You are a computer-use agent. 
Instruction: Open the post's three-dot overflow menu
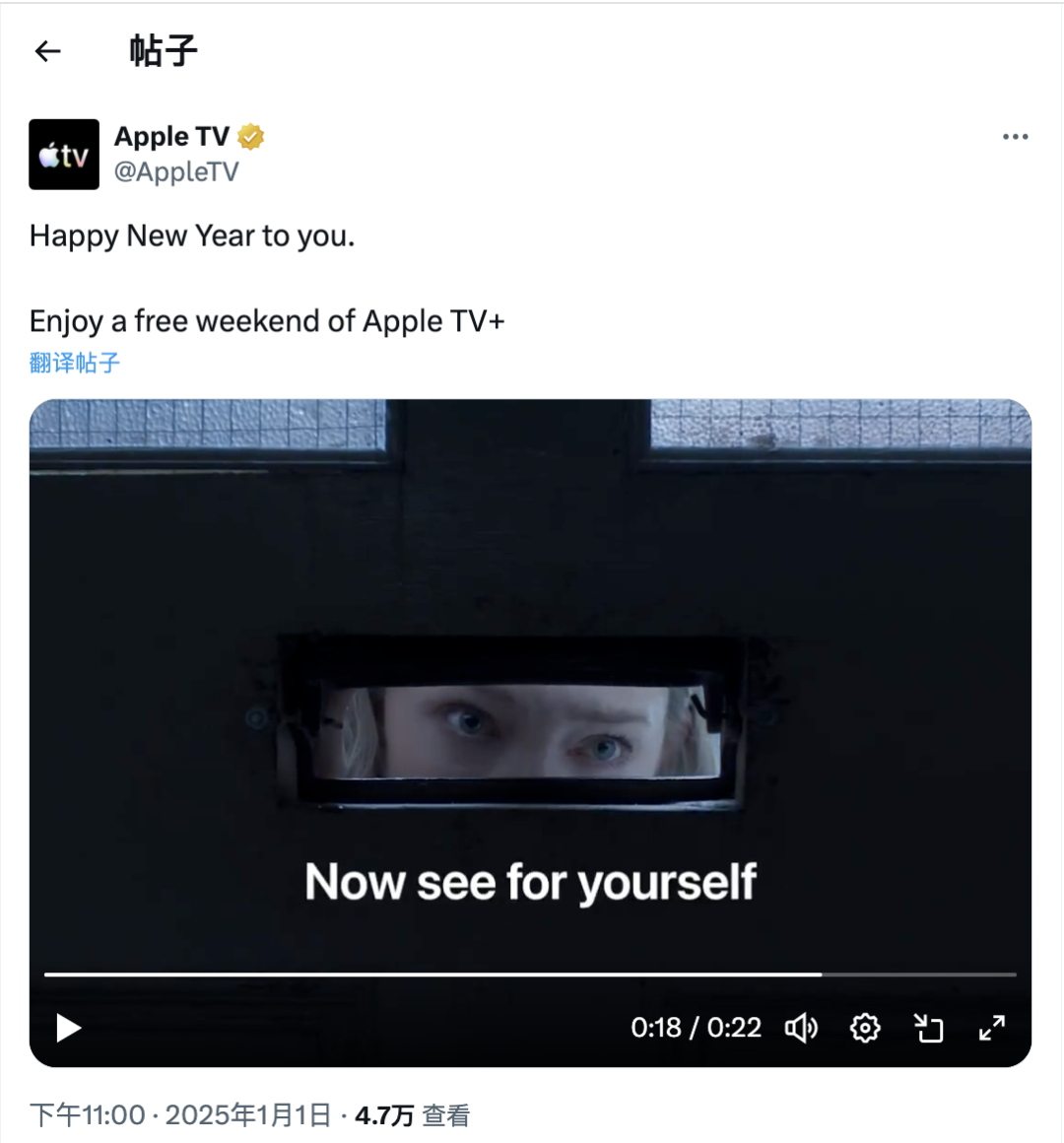click(1015, 137)
